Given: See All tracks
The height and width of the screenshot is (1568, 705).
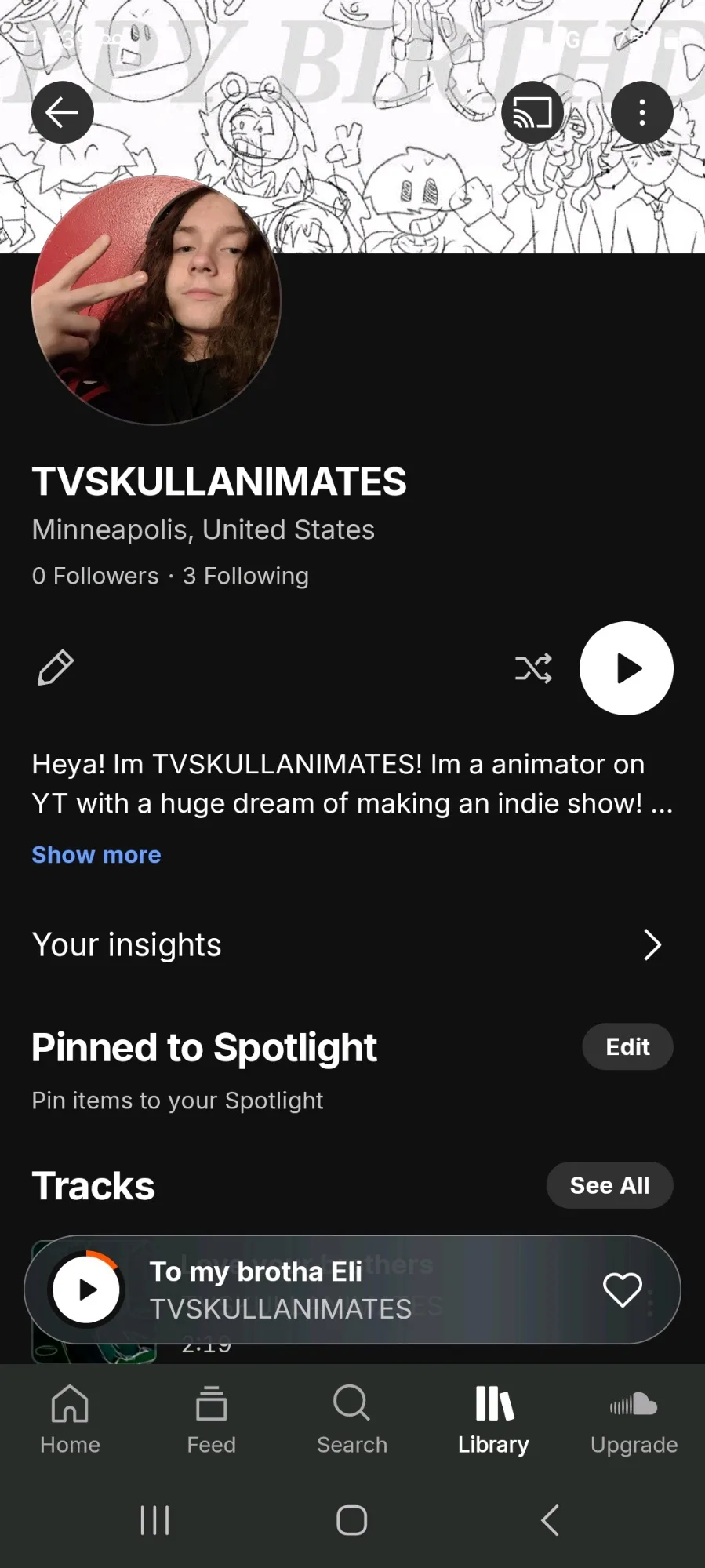Looking at the screenshot, I should tap(609, 1185).
